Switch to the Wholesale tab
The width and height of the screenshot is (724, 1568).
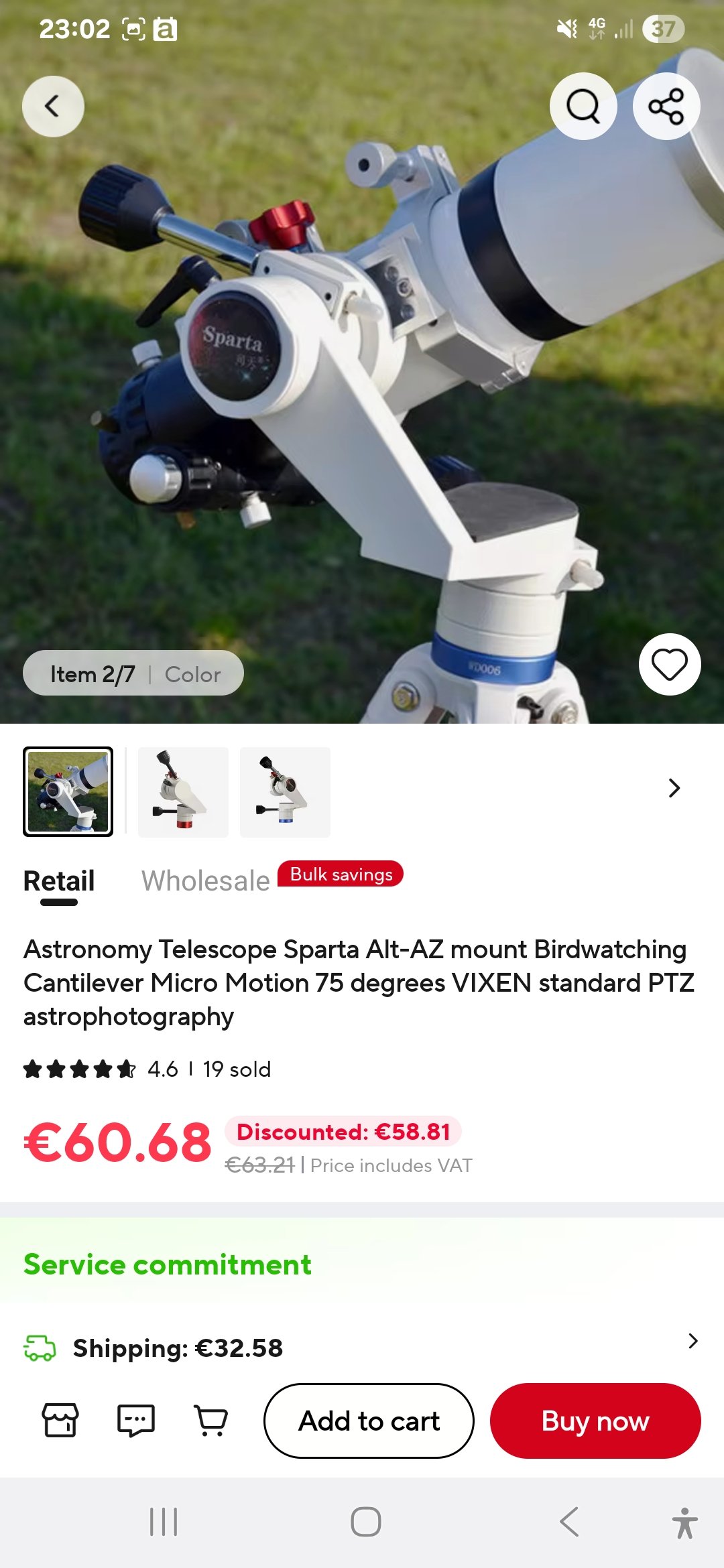(205, 880)
